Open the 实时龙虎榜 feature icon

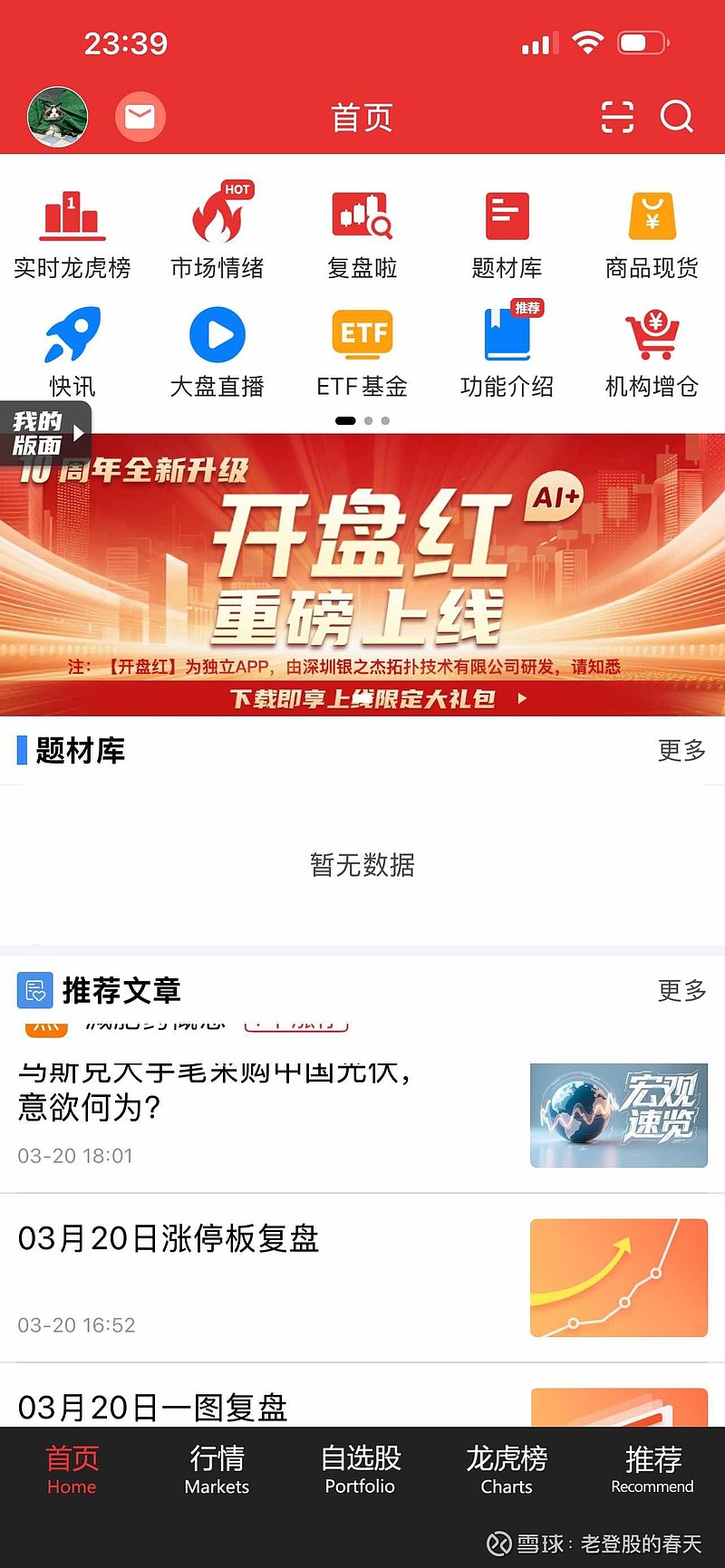[x=72, y=217]
